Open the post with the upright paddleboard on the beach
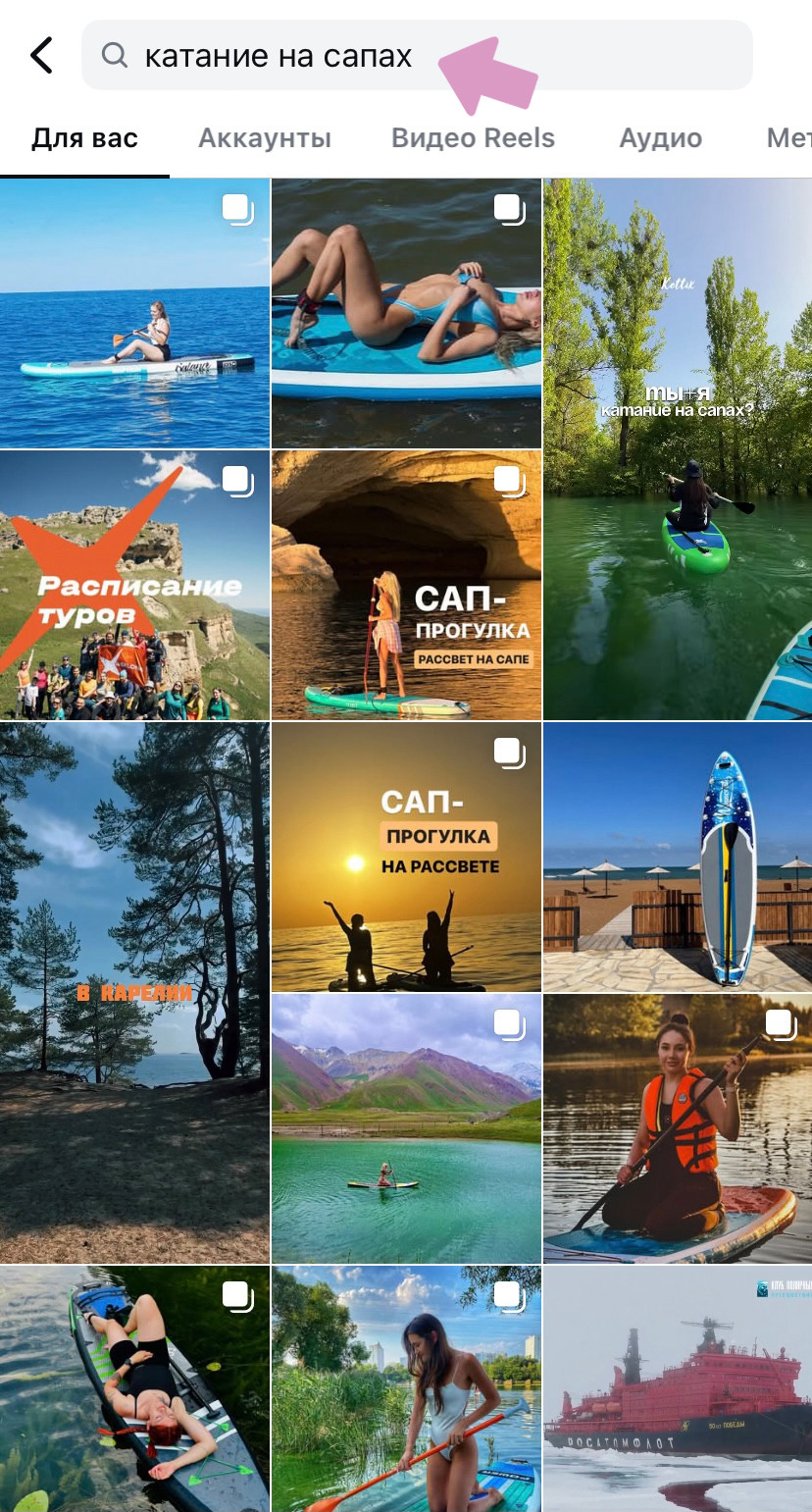 click(x=678, y=857)
